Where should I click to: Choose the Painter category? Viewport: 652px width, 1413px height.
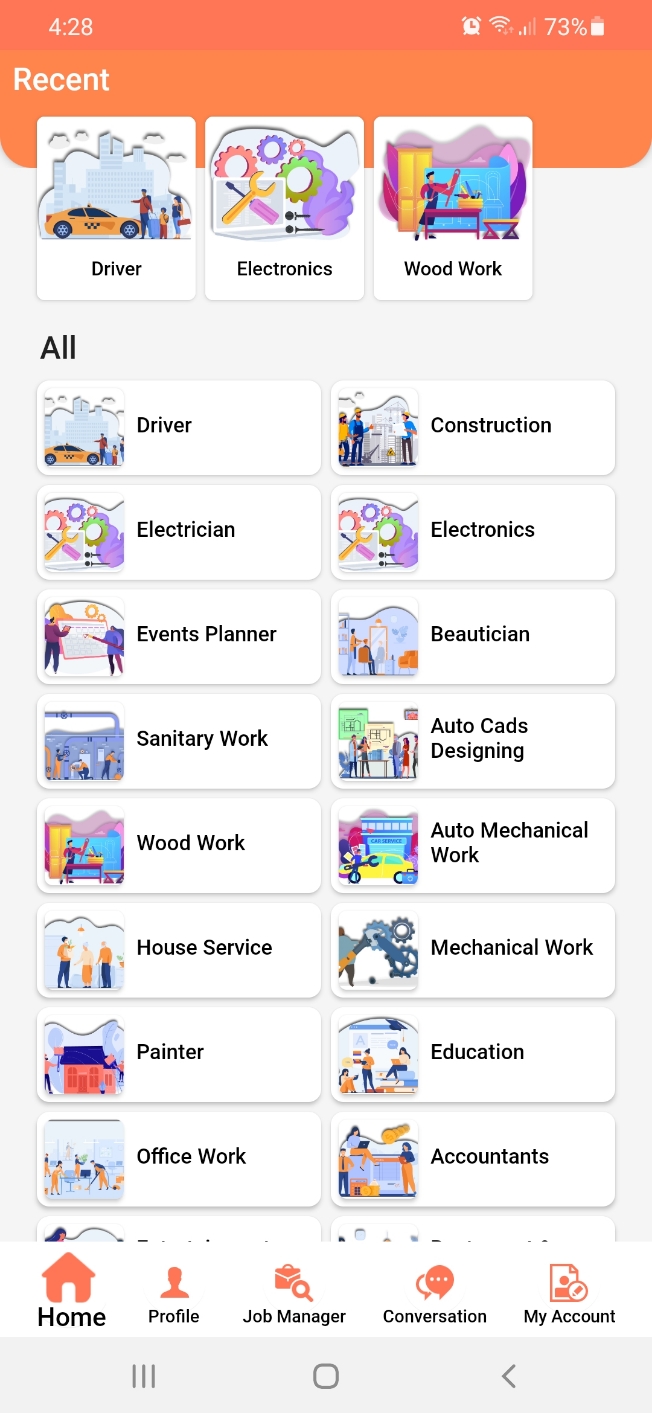click(179, 1054)
